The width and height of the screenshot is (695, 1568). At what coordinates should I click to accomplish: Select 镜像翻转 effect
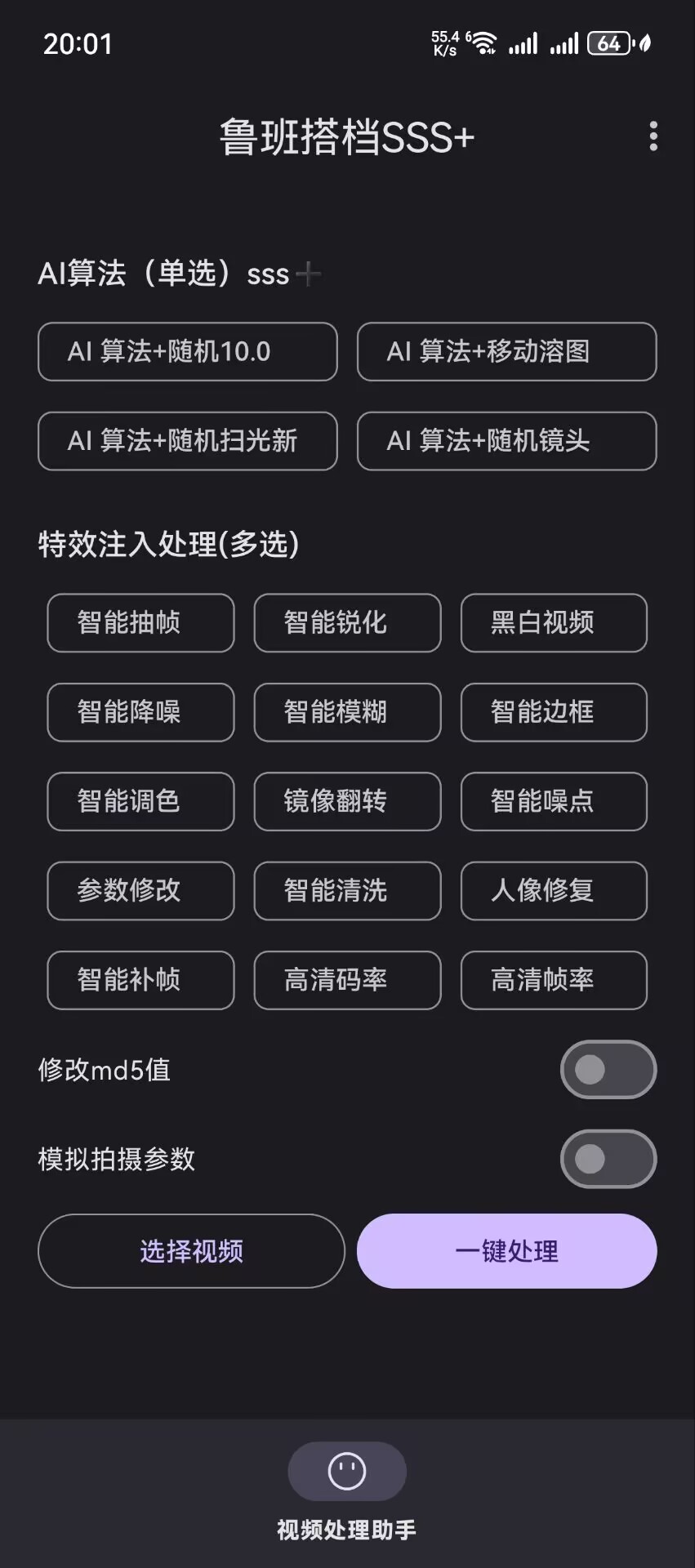click(346, 802)
